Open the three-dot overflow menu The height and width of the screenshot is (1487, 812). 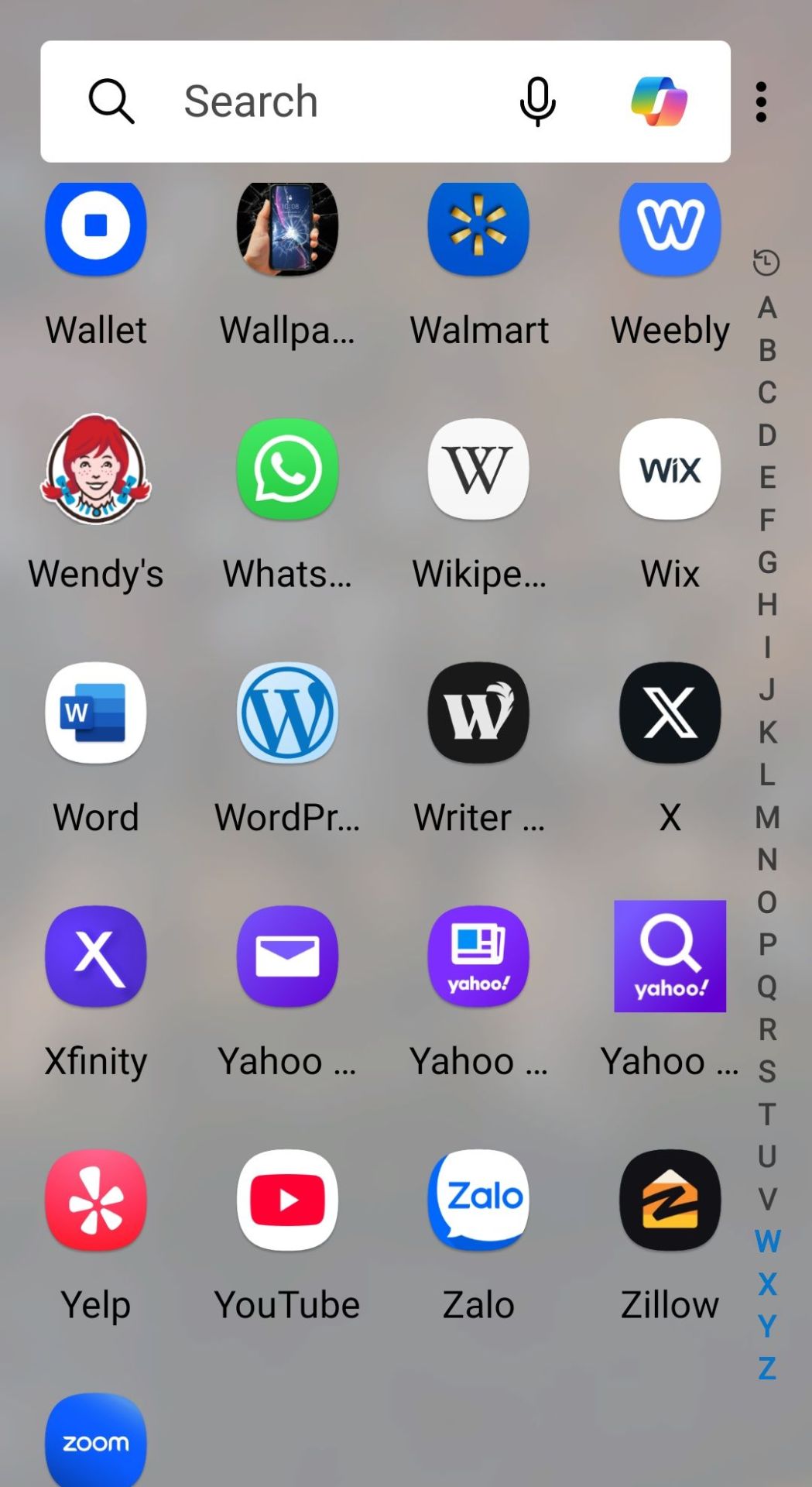tap(762, 101)
